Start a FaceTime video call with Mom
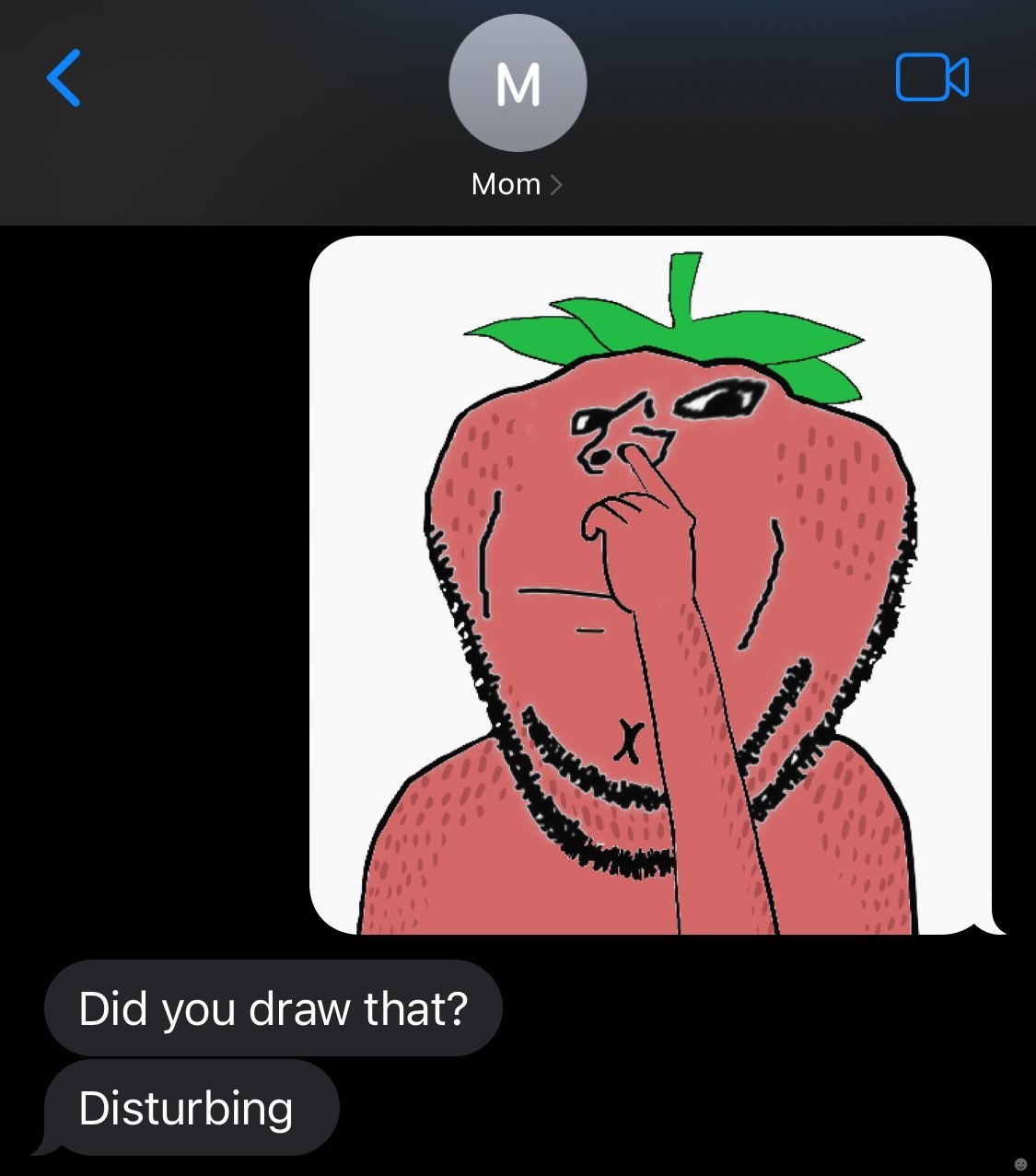Screen dimensions: 1036x1176 pyautogui.click(x=931, y=77)
